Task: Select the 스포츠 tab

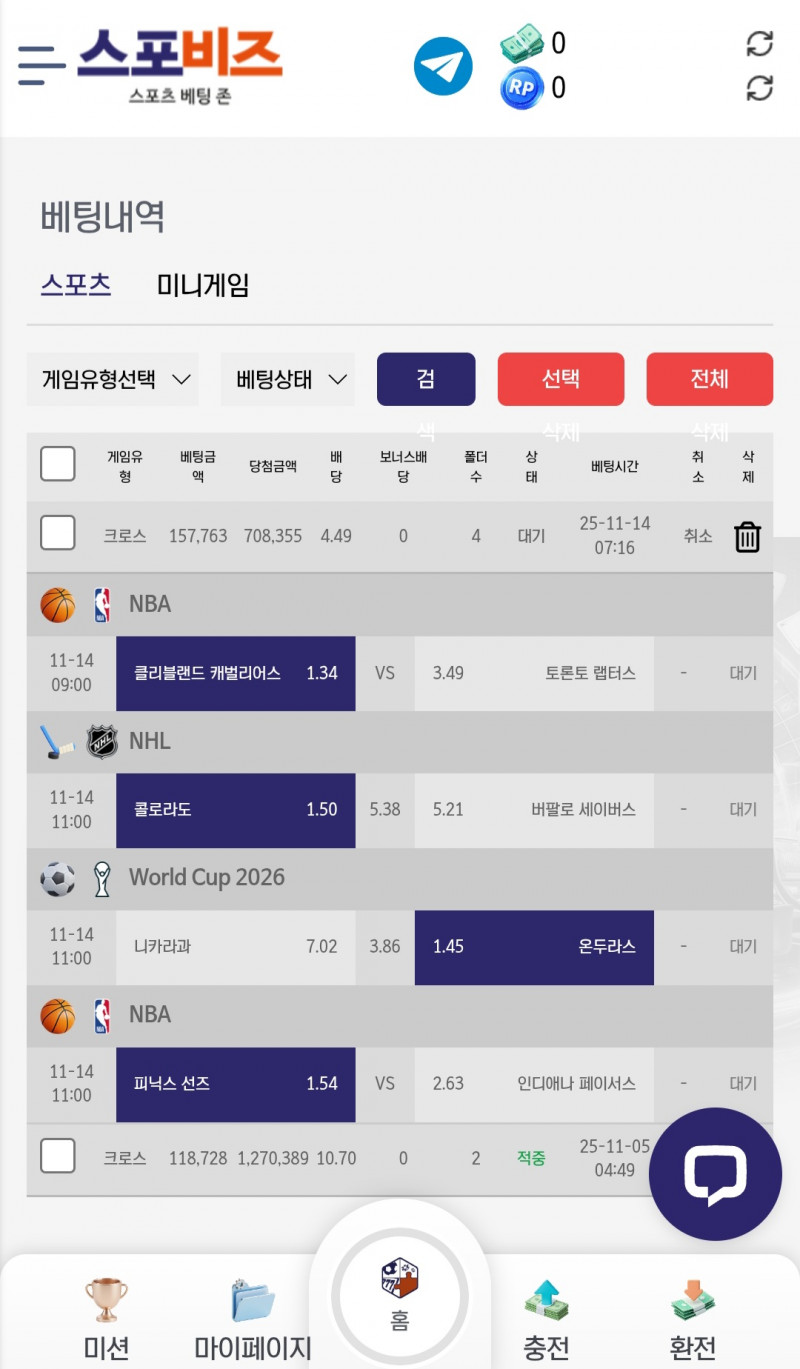Action: [76, 285]
